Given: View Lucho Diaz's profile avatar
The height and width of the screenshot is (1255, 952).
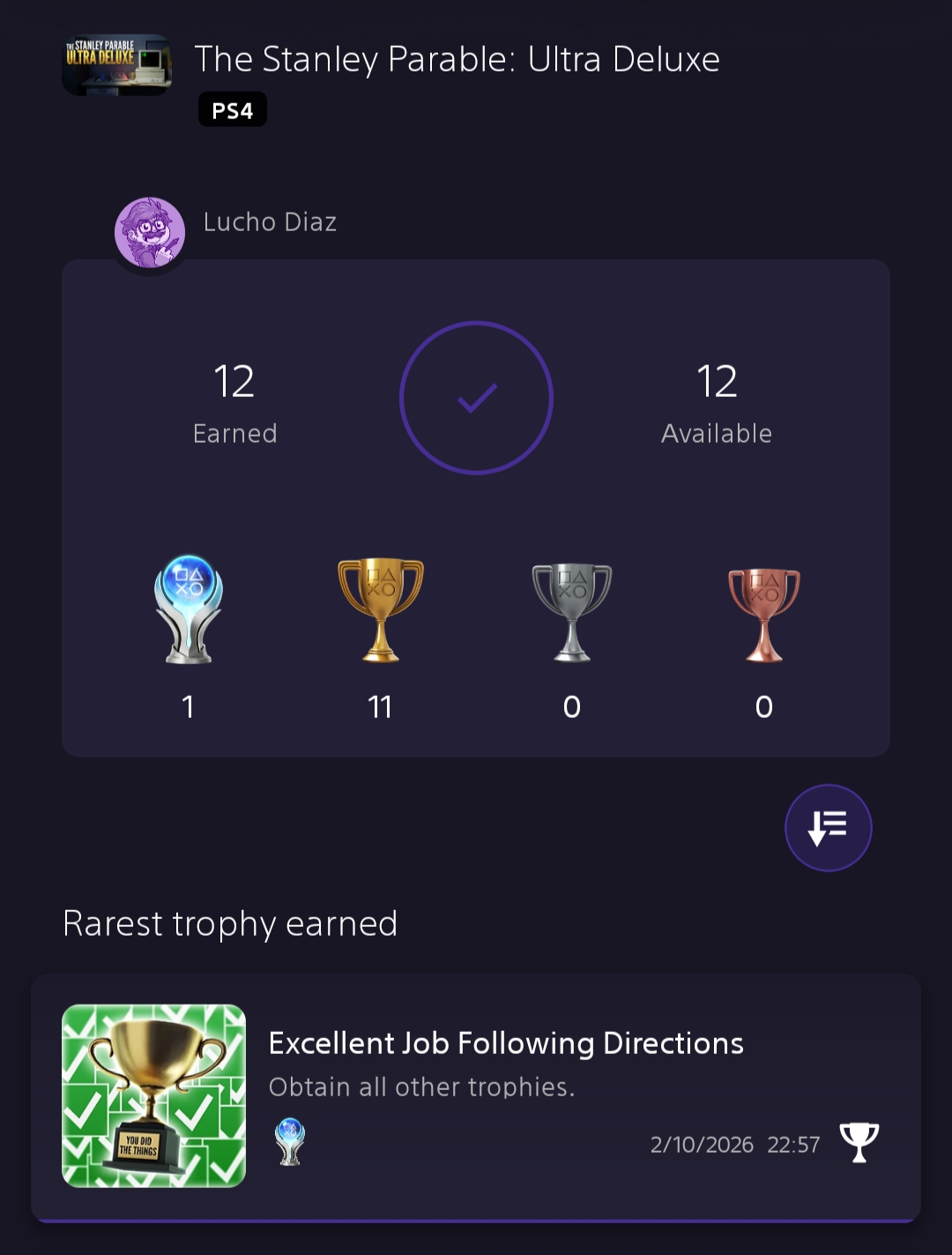Looking at the screenshot, I should (x=150, y=233).
